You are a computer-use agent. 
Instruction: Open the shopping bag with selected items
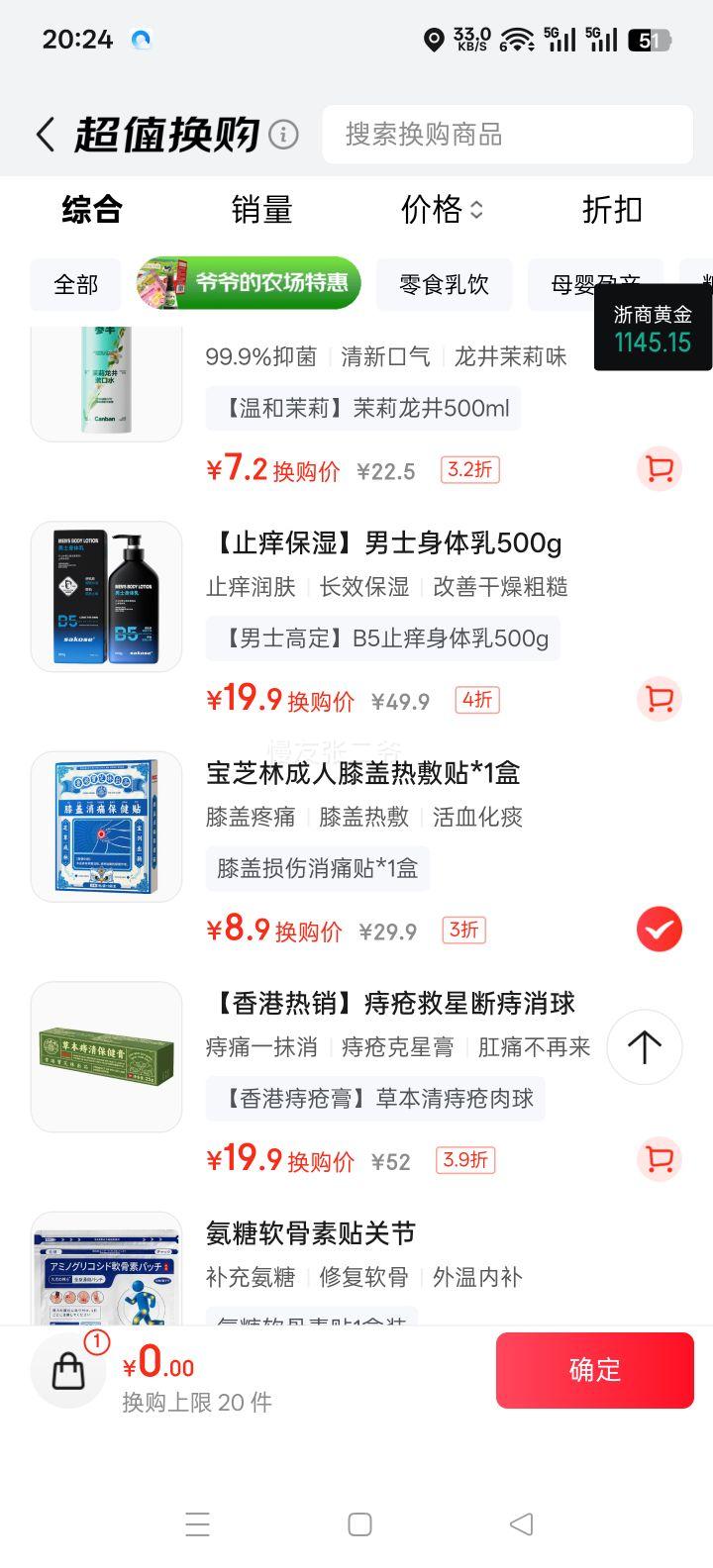coord(68,1370)
